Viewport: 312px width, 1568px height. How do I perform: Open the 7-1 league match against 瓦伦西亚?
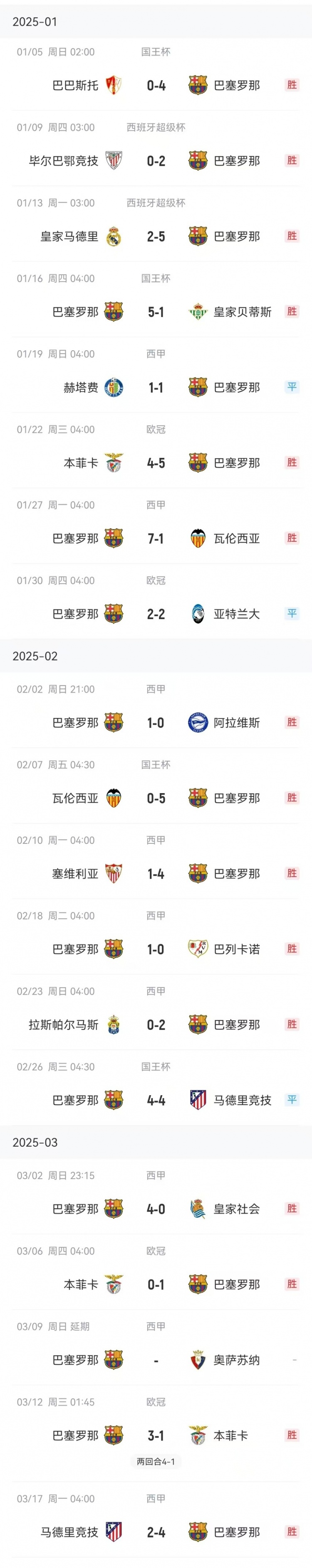(156, 538)
